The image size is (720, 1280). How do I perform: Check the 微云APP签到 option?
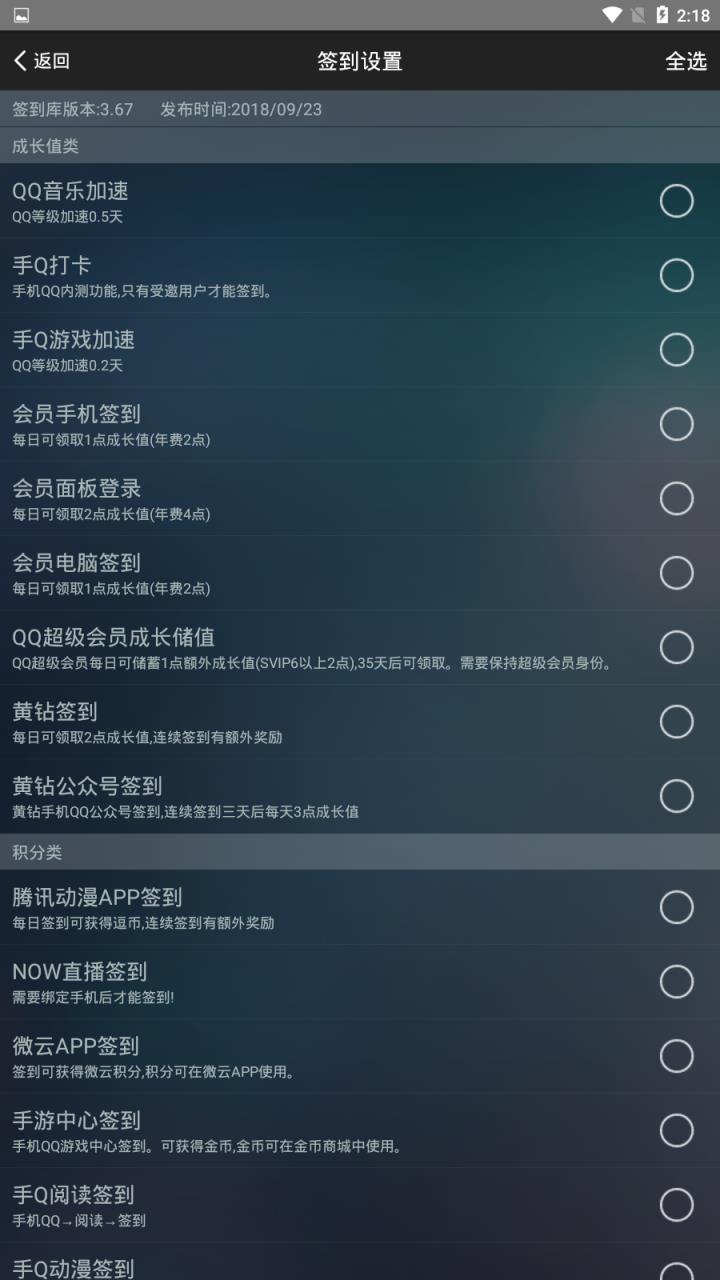tap(676, 1055)
